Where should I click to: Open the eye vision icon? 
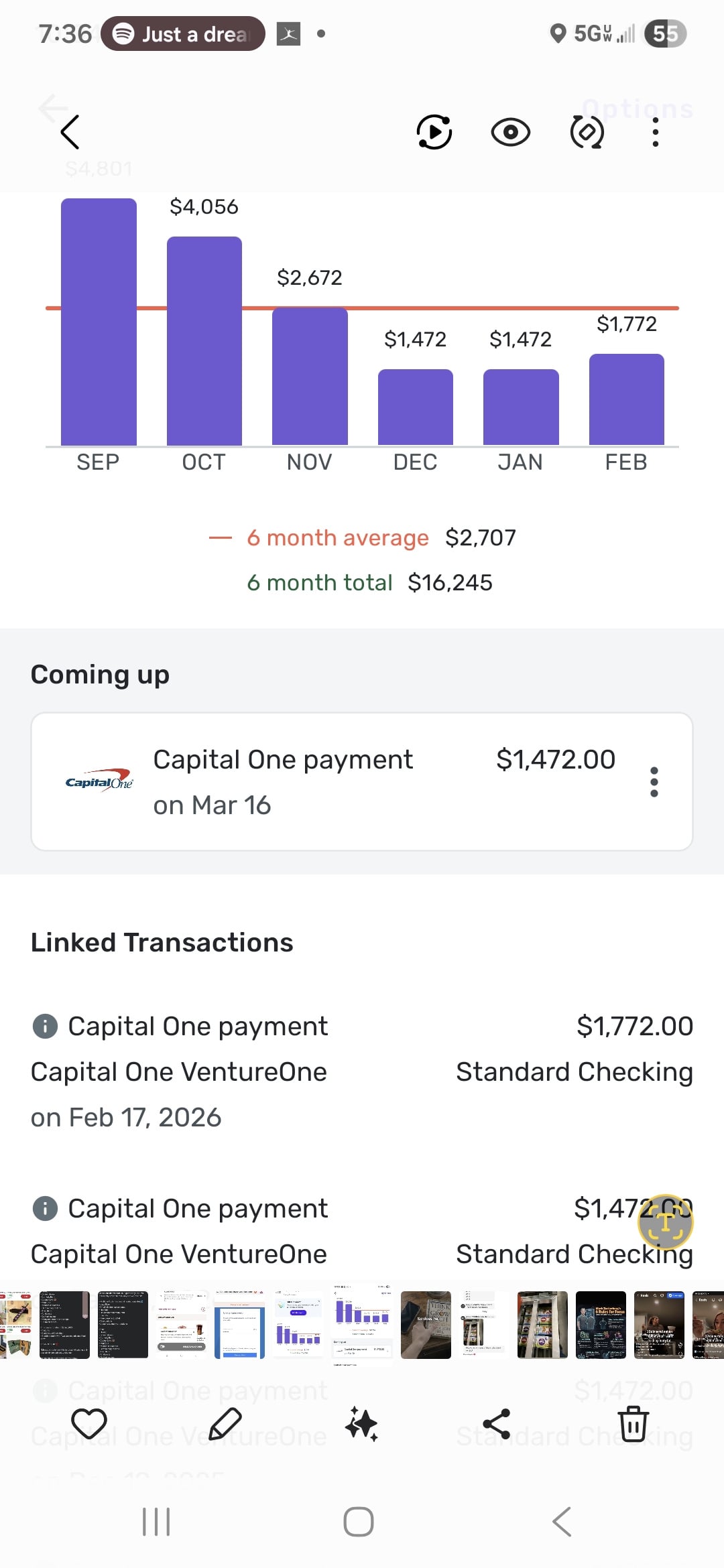coord(510,132)
